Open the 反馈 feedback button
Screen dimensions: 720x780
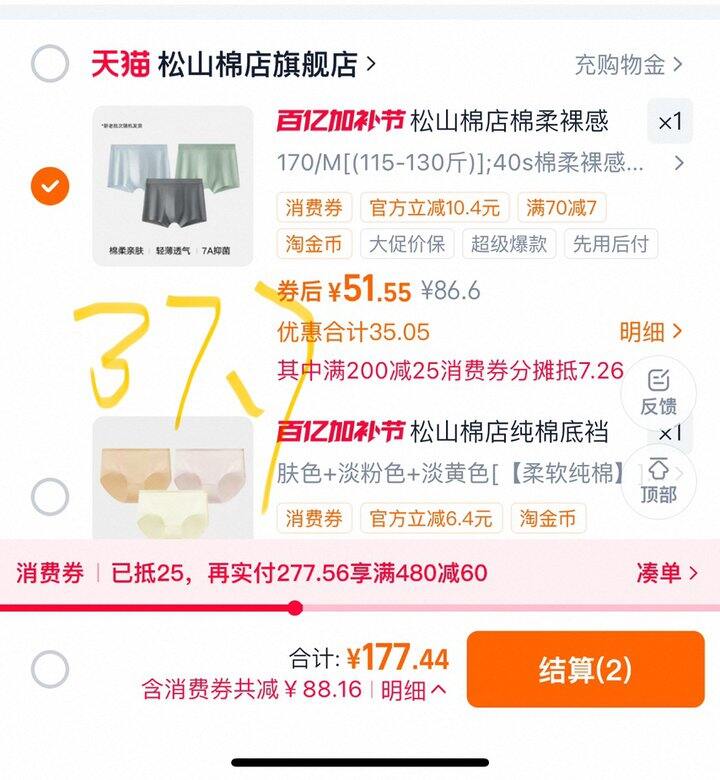coord(658,392)
